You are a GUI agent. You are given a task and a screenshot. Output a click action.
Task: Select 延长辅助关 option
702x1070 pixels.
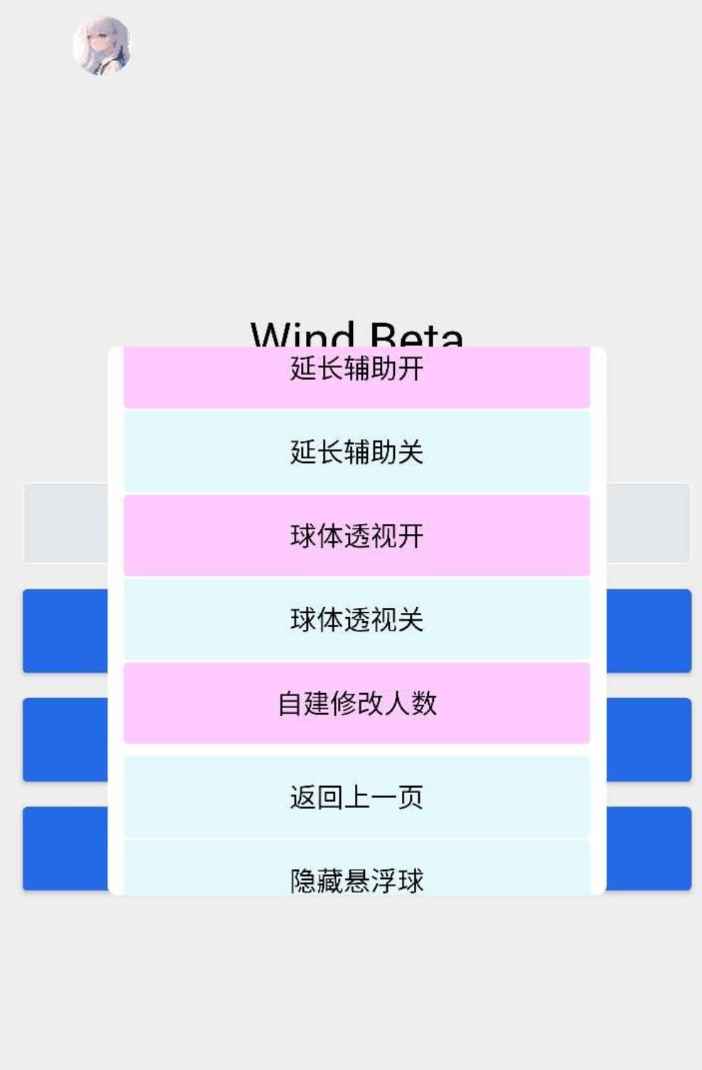357,452
